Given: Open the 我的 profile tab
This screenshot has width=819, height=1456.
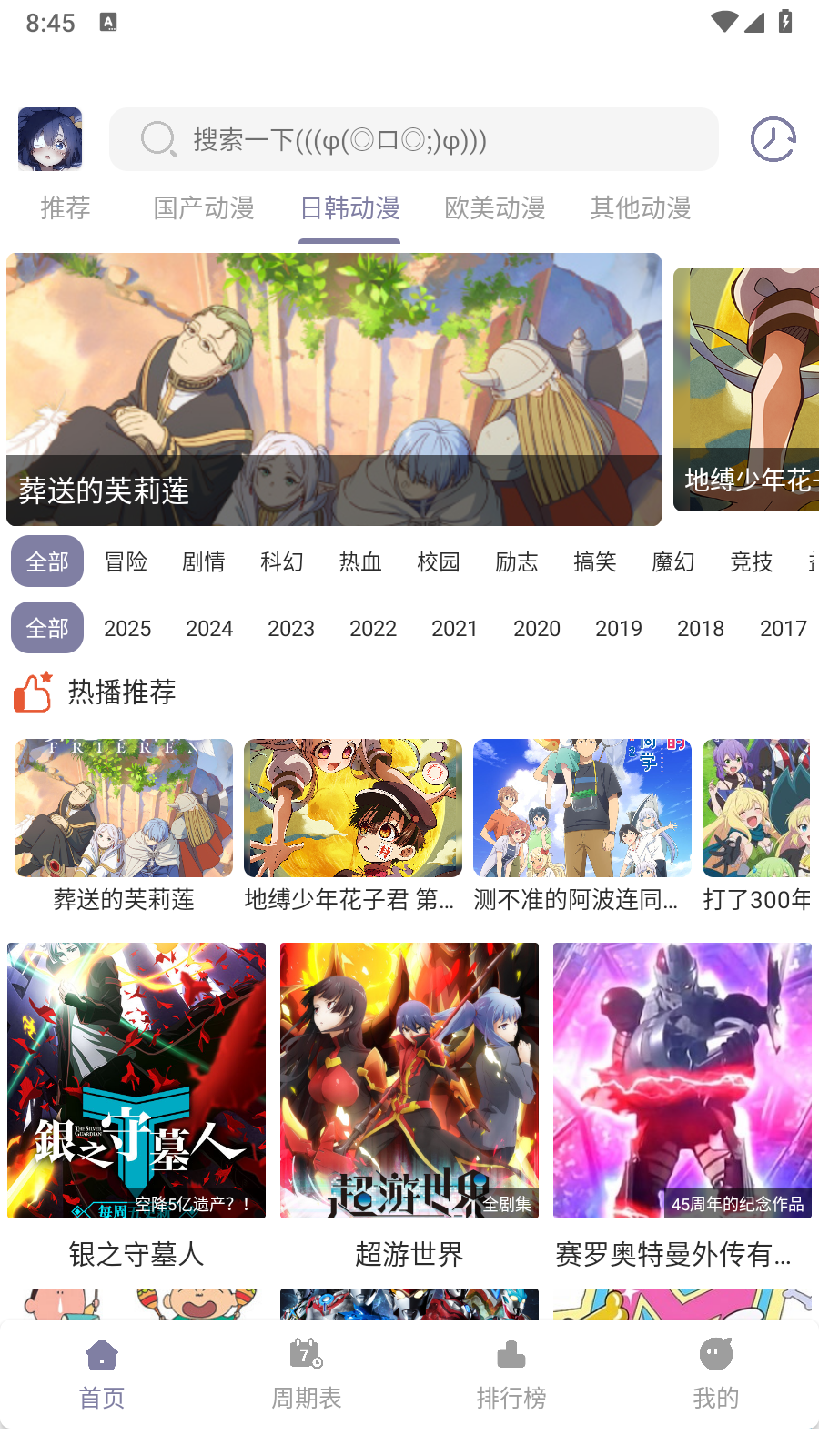Looking at the screenshot, I should pyautogui.click(x=716, y=1374).
